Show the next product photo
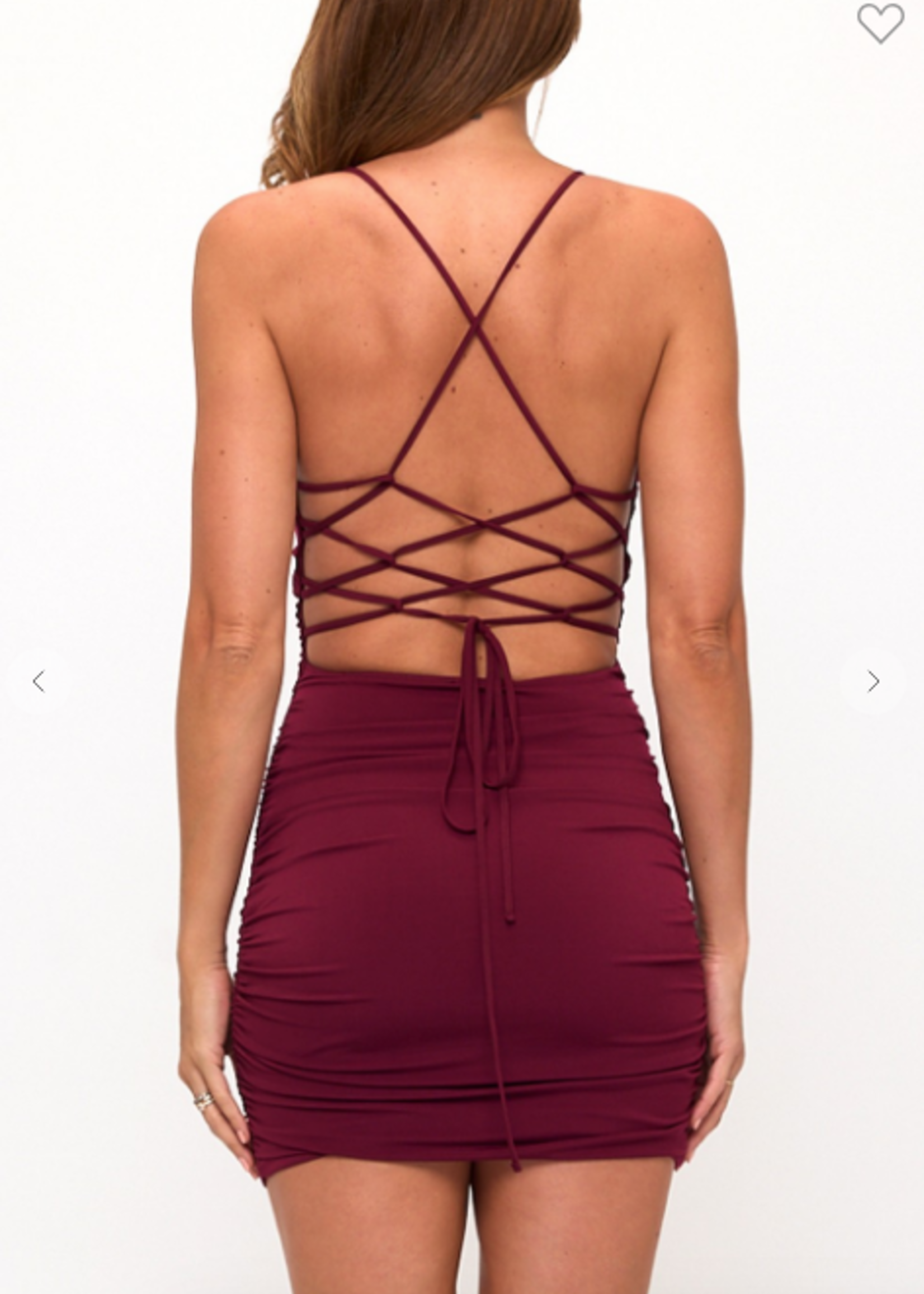 coord(873,681)
